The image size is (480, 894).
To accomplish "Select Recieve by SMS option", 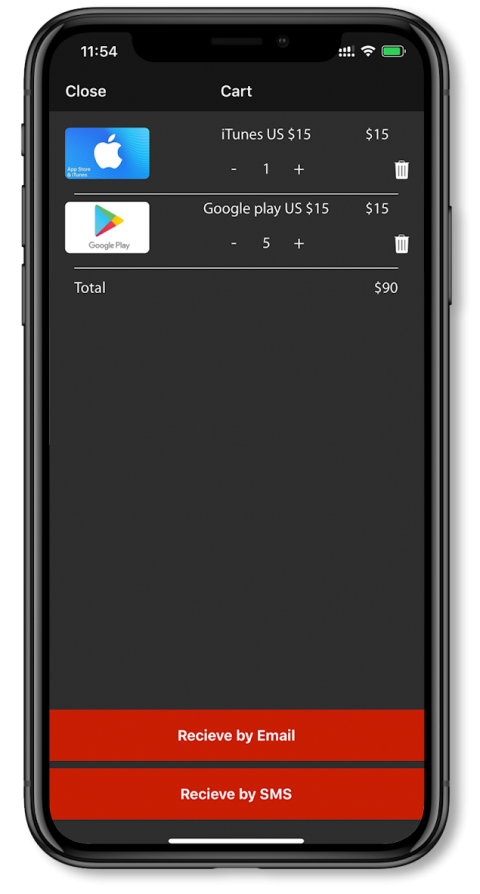I will 237,794.
